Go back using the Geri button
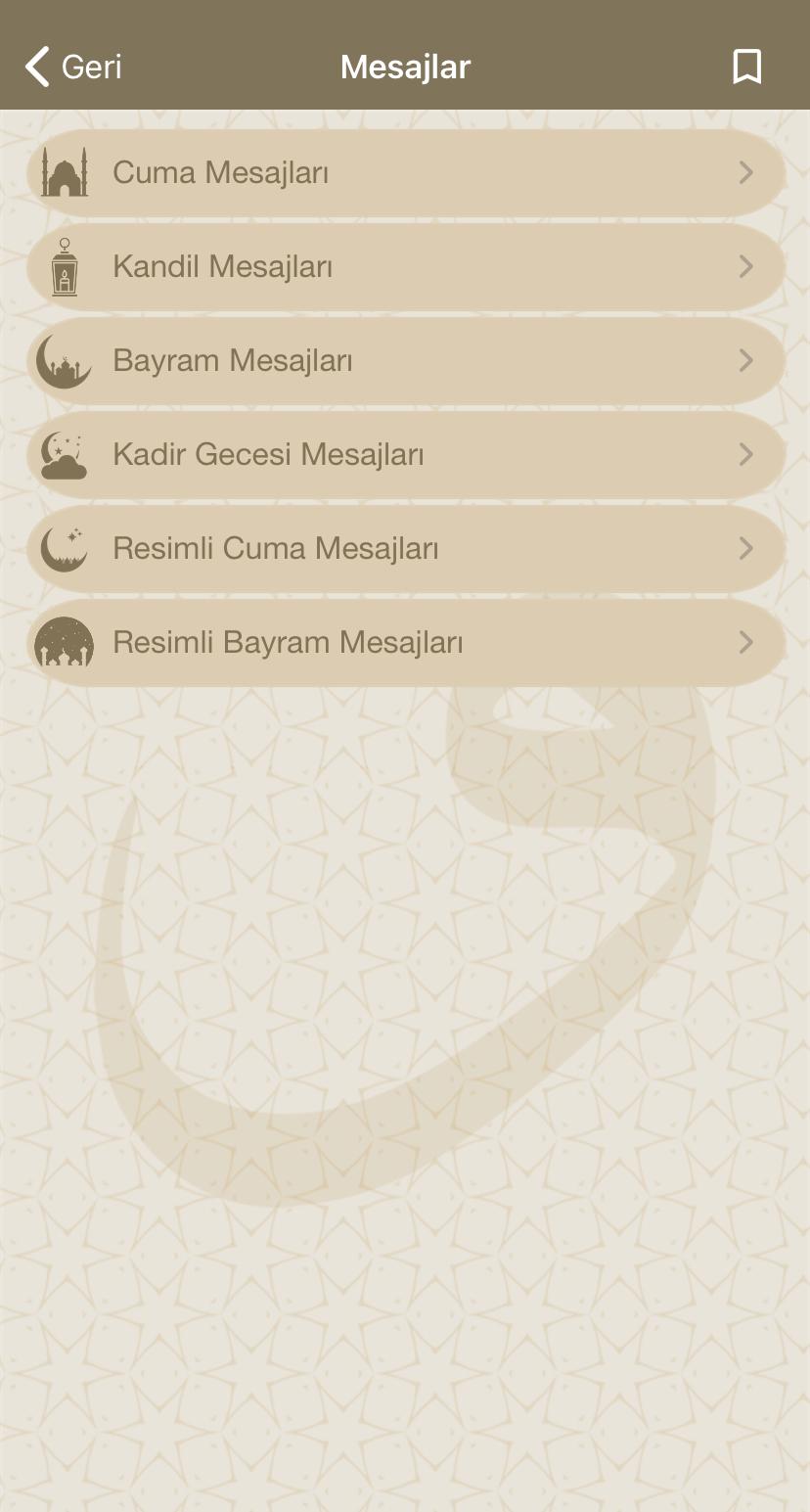This screenshot has width=810, height=1512. (x=72, y=67)
